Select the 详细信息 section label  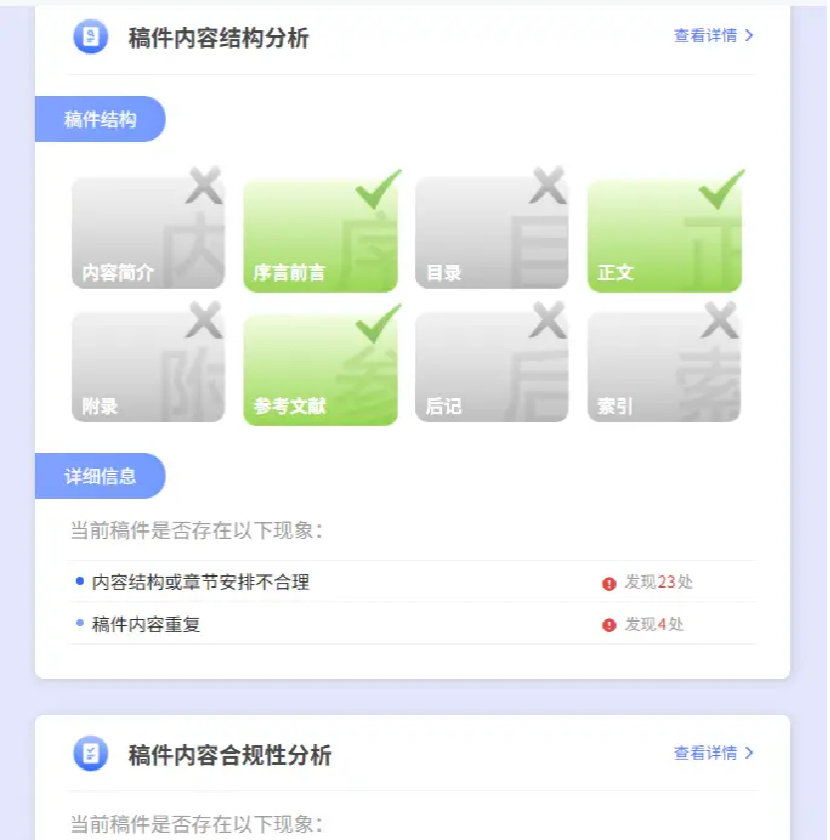(100, 476)
